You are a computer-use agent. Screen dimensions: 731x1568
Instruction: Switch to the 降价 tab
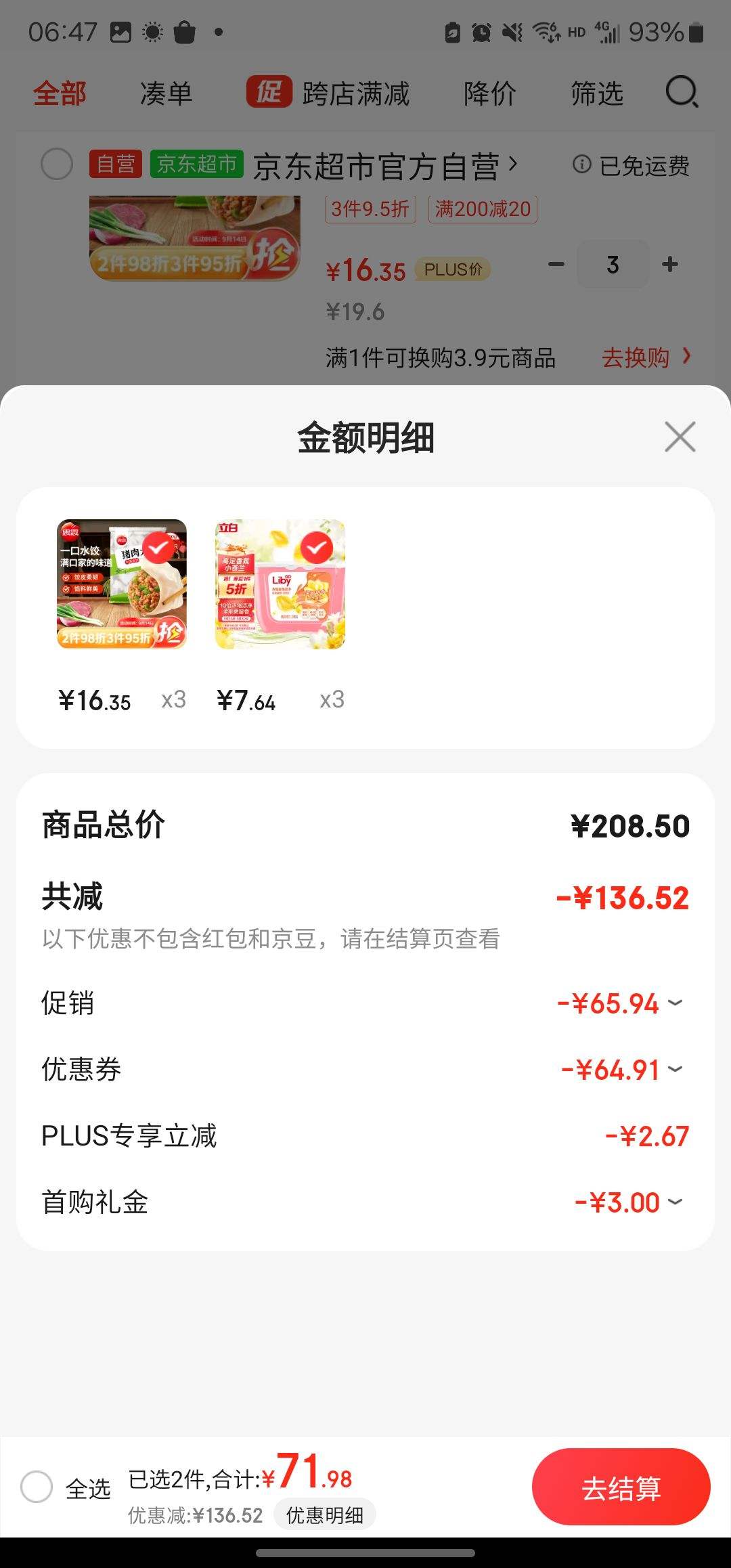[491, 93]
